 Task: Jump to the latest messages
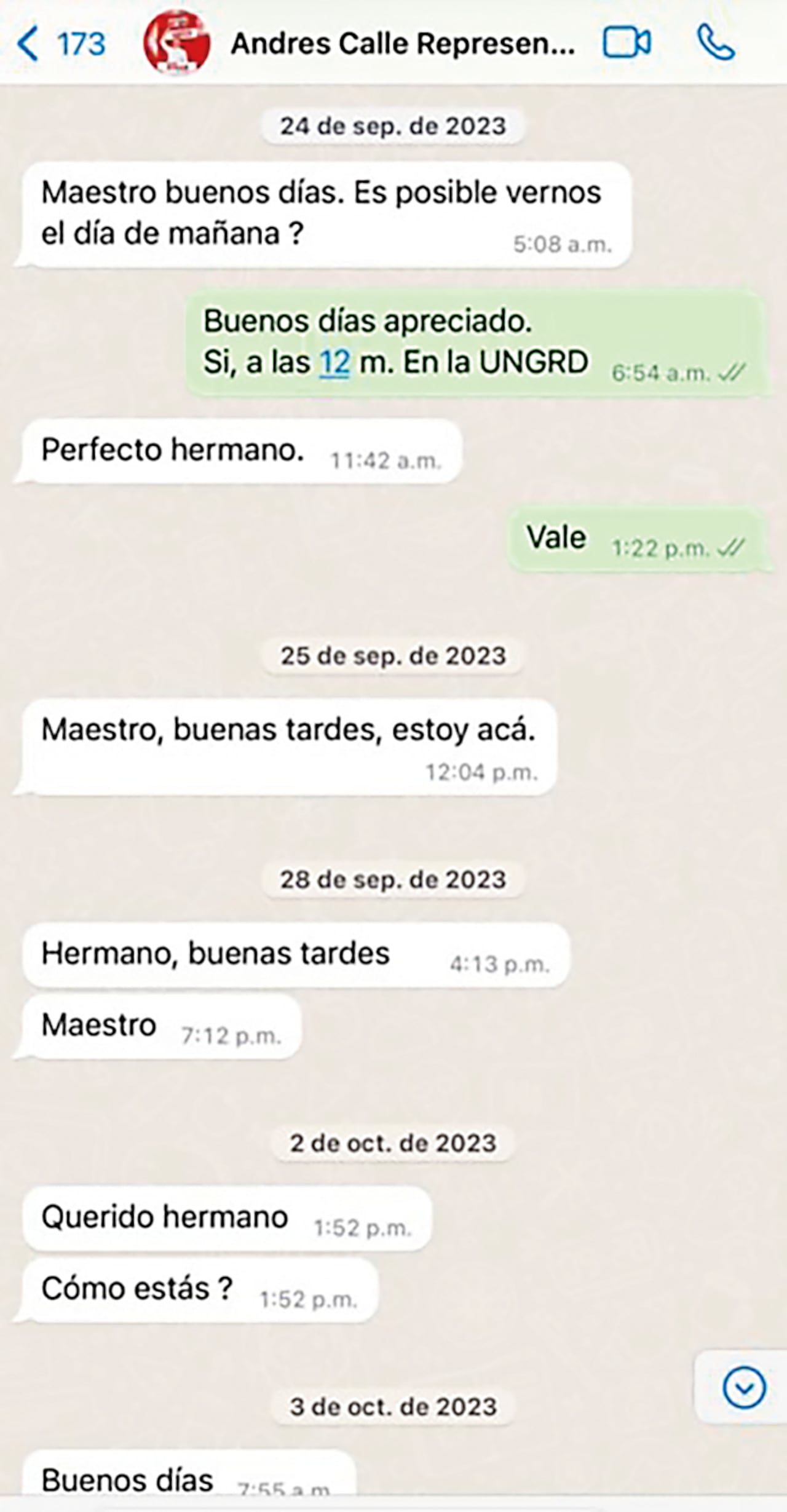pyautogui.click(x=744, y=1388)
